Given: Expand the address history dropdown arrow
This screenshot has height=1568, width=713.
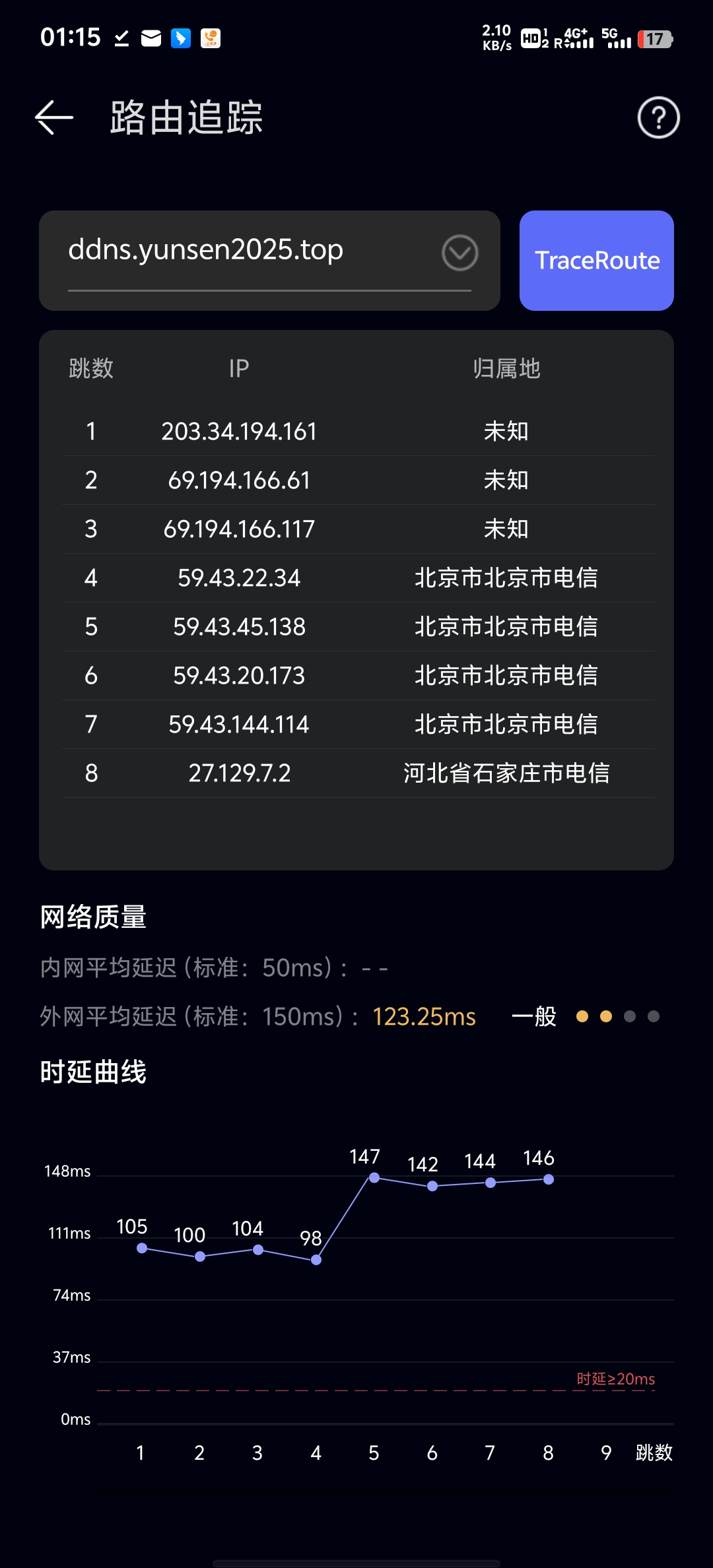Looking at the screenshot, I should click(459, 253).
